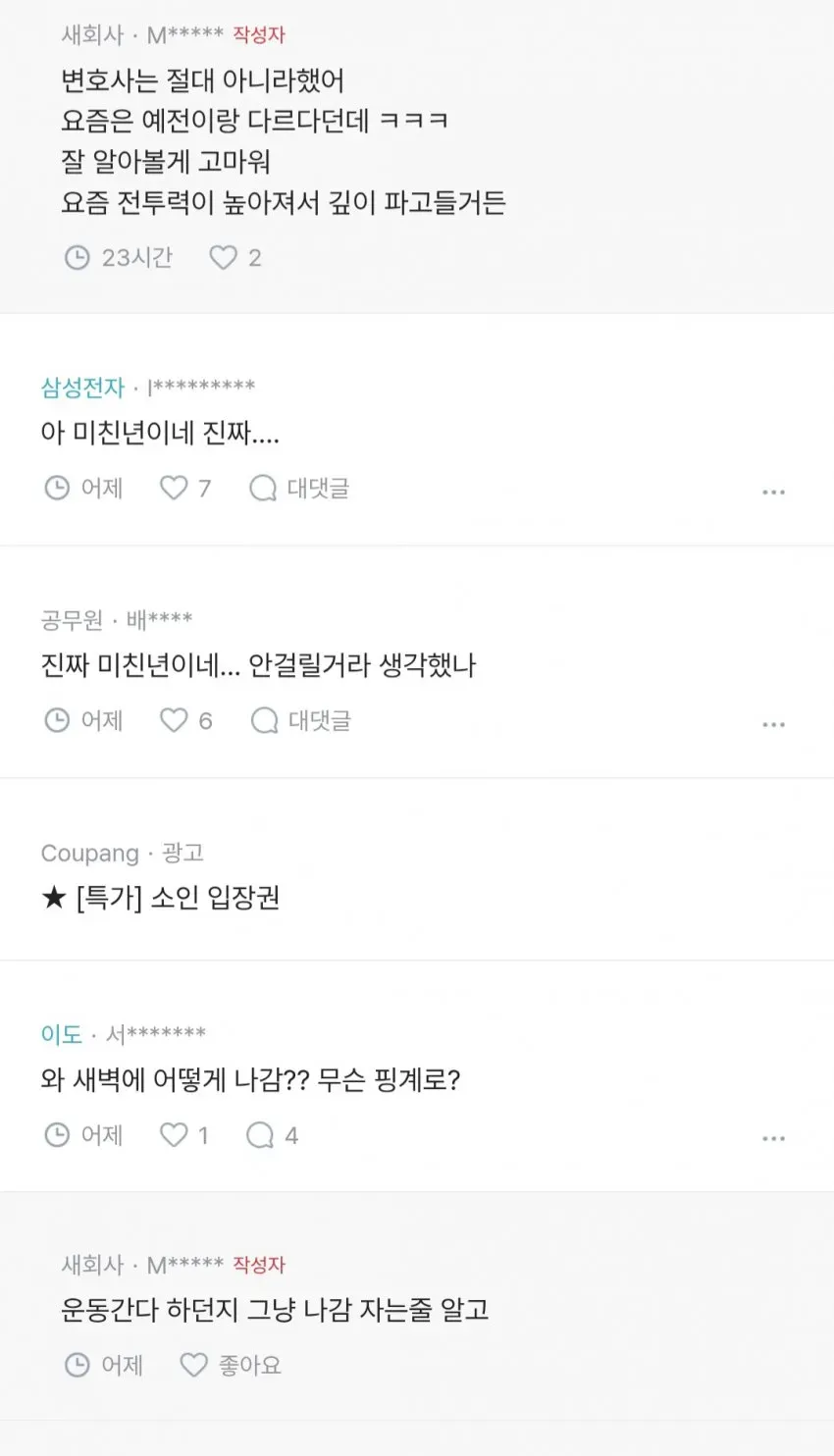Open the 이도 company link
Image resolution: width=834 pixels, height=1456 pixels.
tap(61, 1034)
